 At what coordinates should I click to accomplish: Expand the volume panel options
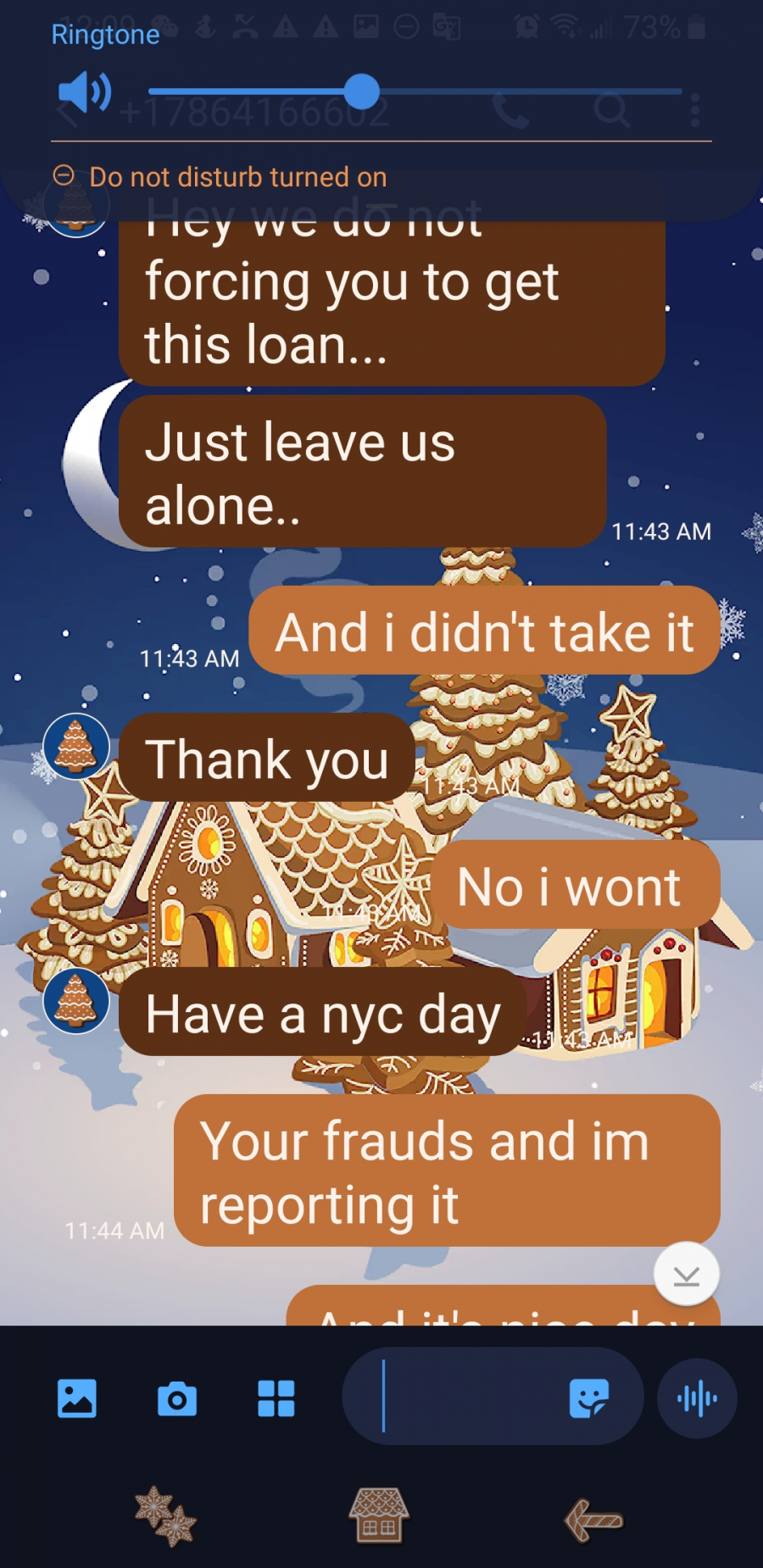(x=694, y=110)
